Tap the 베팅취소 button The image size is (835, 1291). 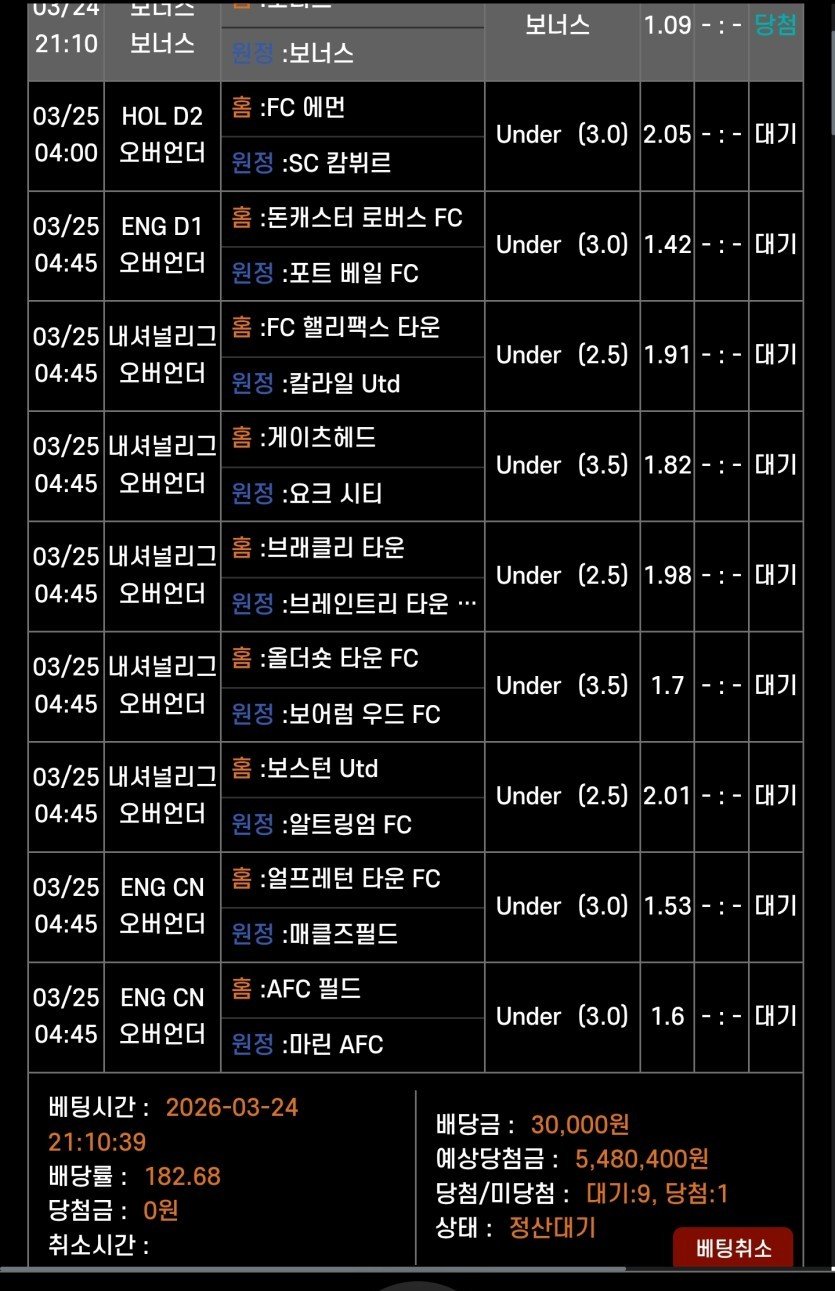coord(732,1247)
